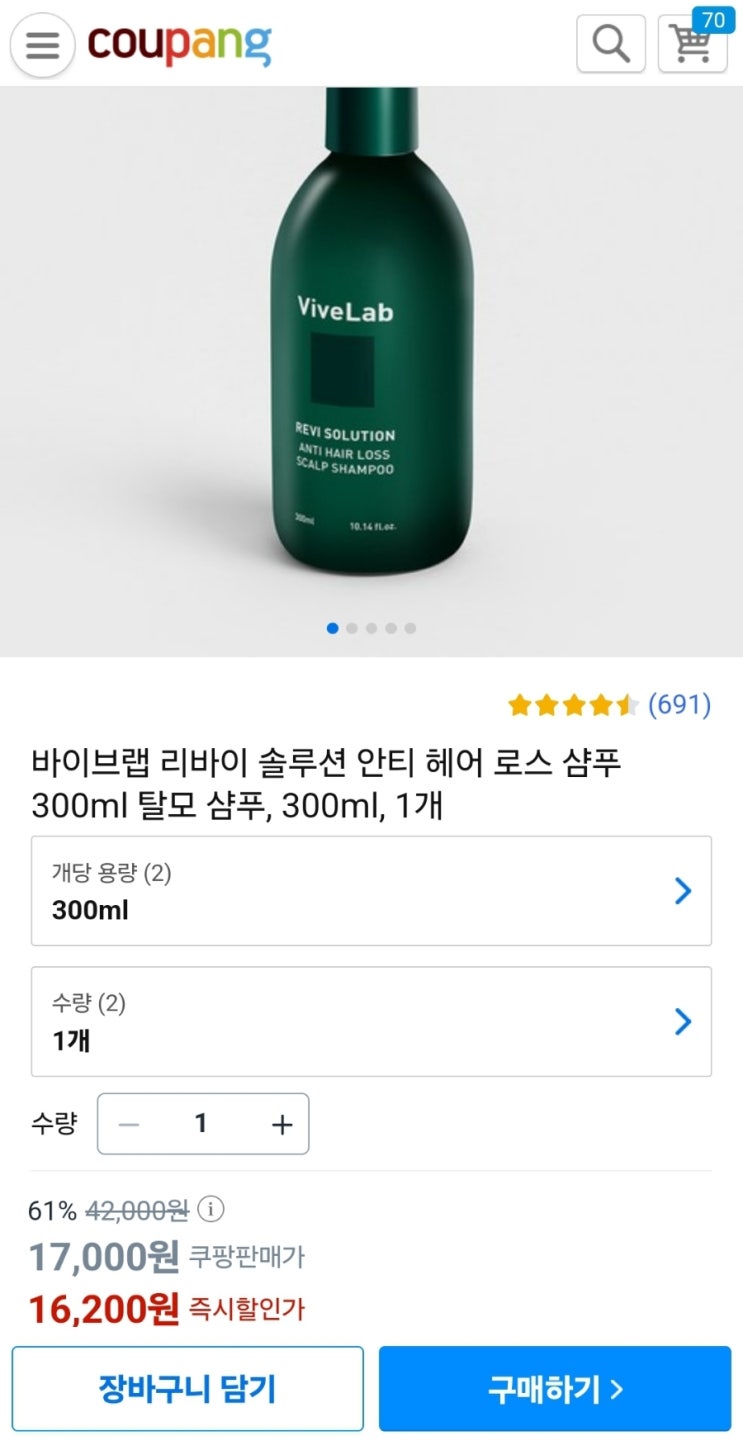Screen dimensions: 743x1450
Task: Tap the info icon beside 42,000원
Action: (210, 1209)
